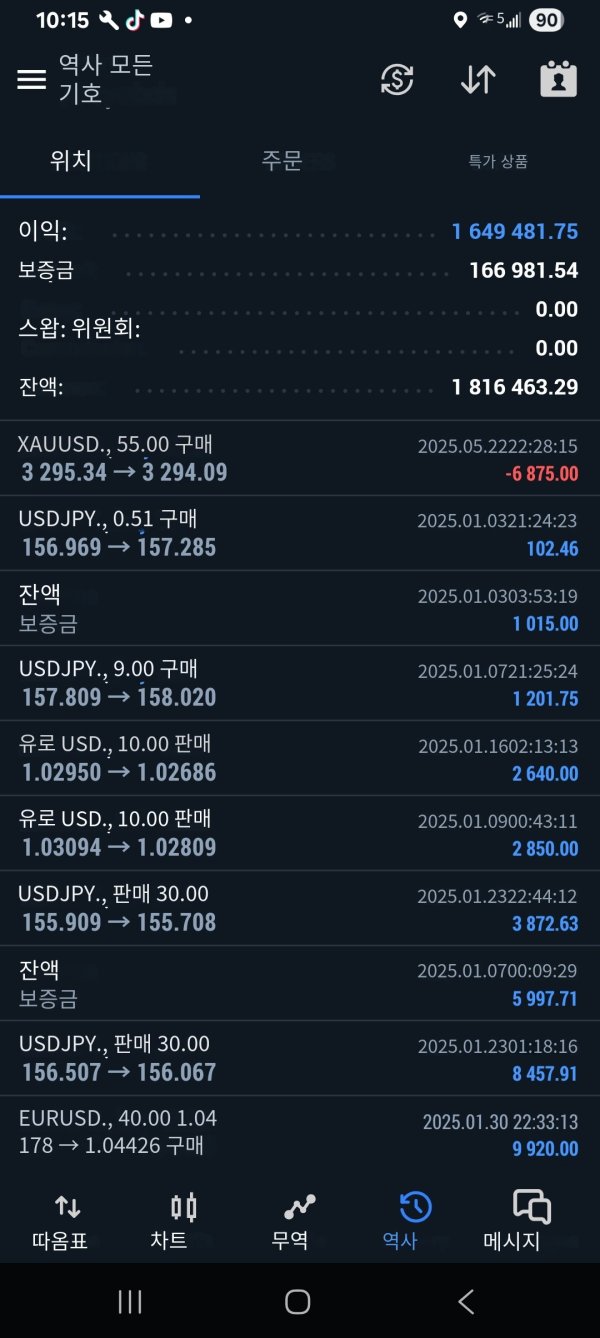View USDJPY 판매 trade with 3 872.63 profit

(298, 908)
